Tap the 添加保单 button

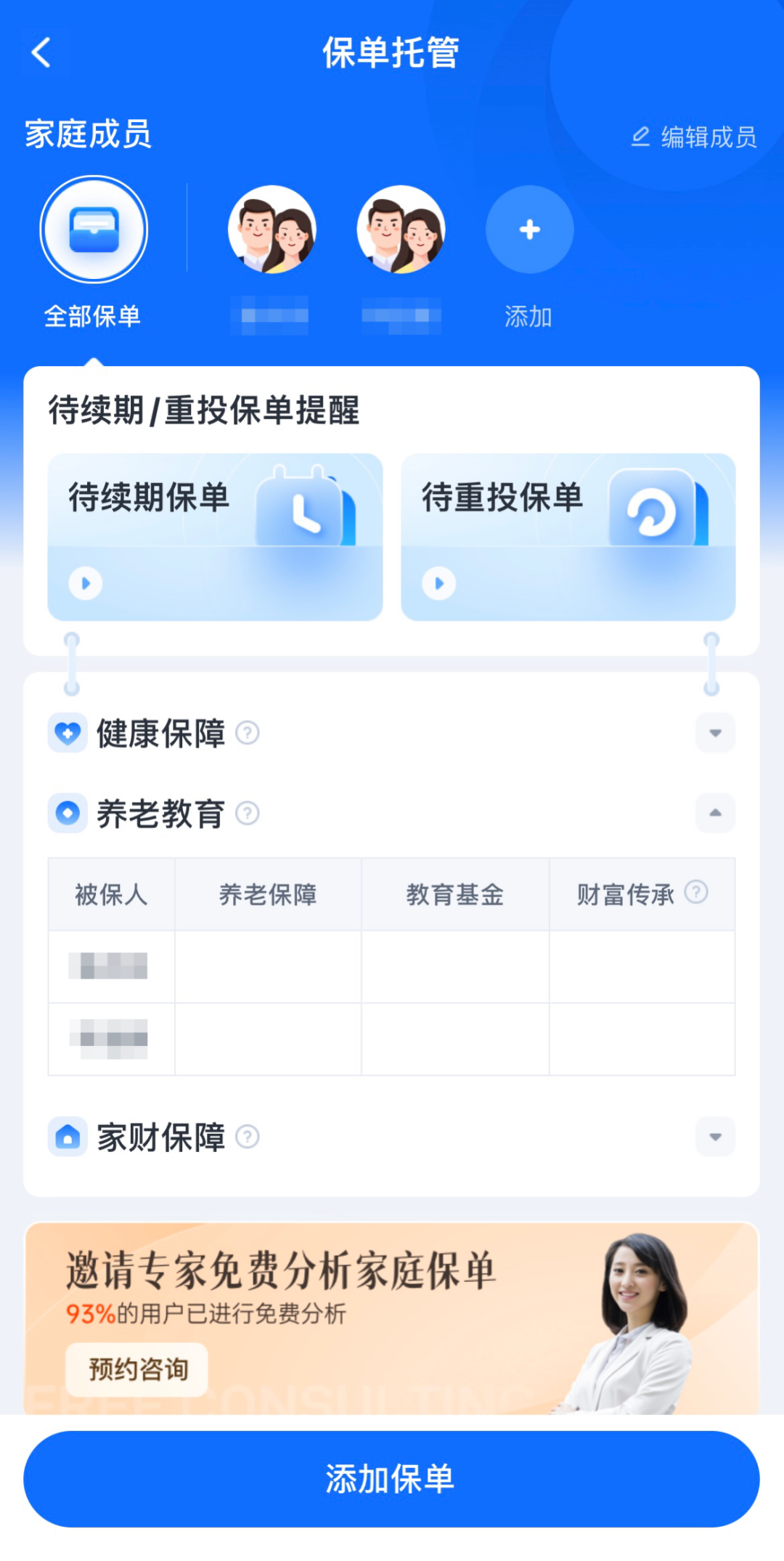click(x=391, y=1479)
